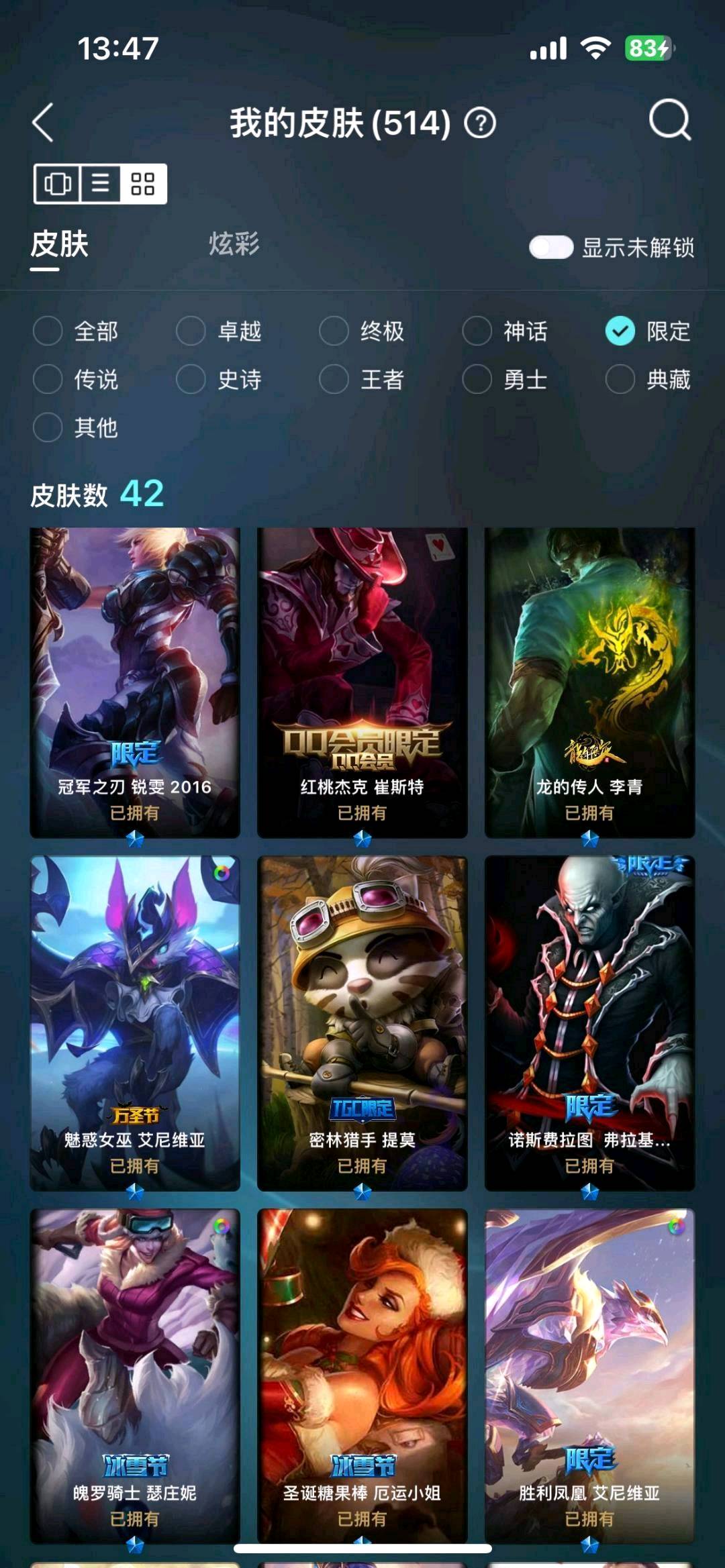Image resolution: width=725 pixels, height=1568 pixels.
Task: Choose the 神话 filter
Action: click(x=505, y=331)
